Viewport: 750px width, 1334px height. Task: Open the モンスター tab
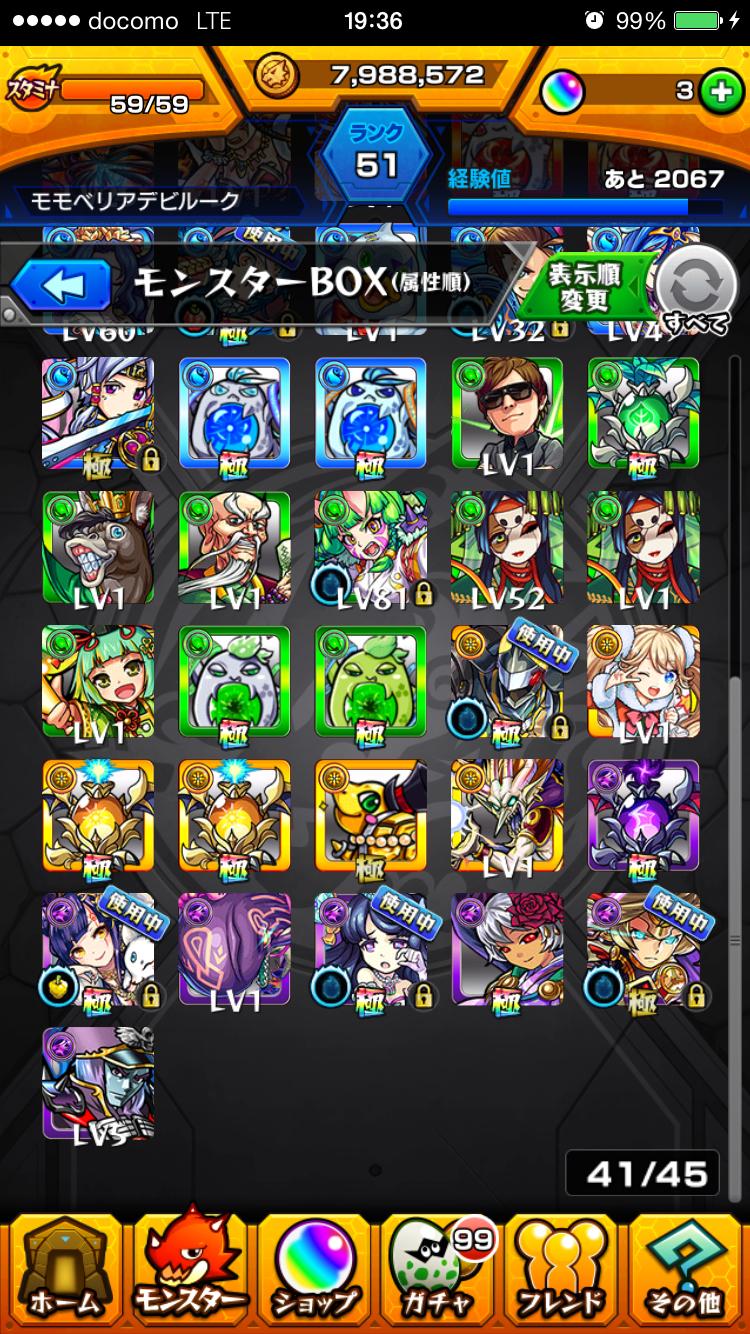coord(190,1269)
